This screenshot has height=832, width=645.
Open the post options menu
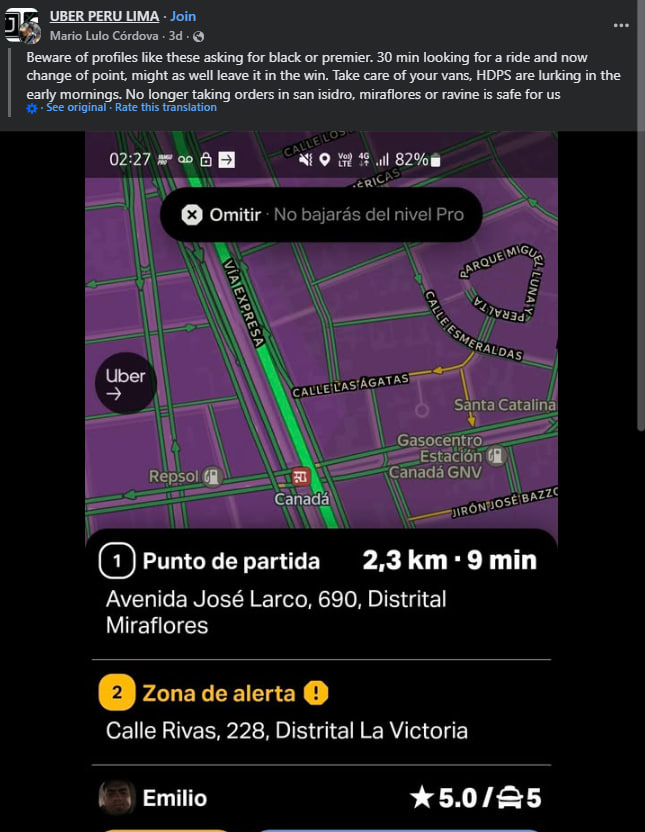click(621, 26)
